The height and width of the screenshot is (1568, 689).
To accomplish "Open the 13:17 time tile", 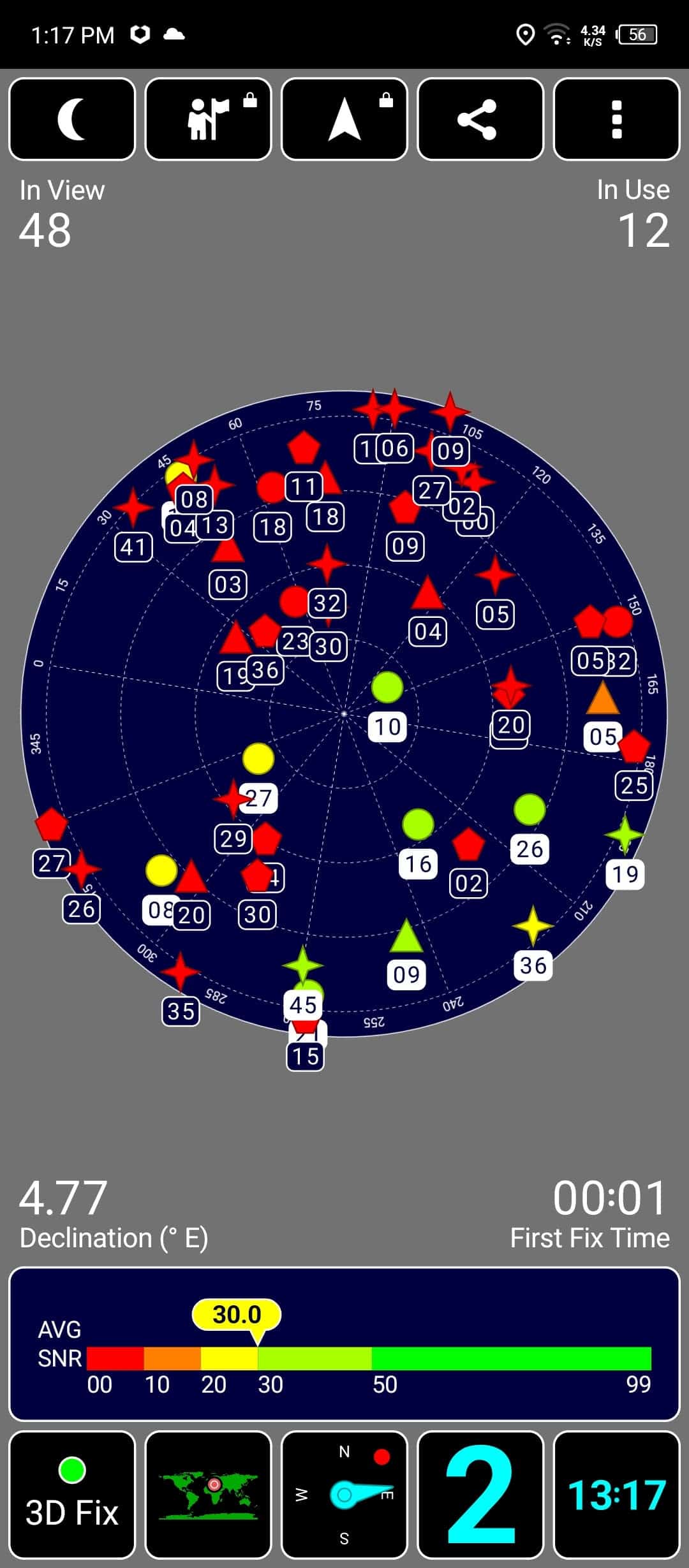I will 616,1495.
